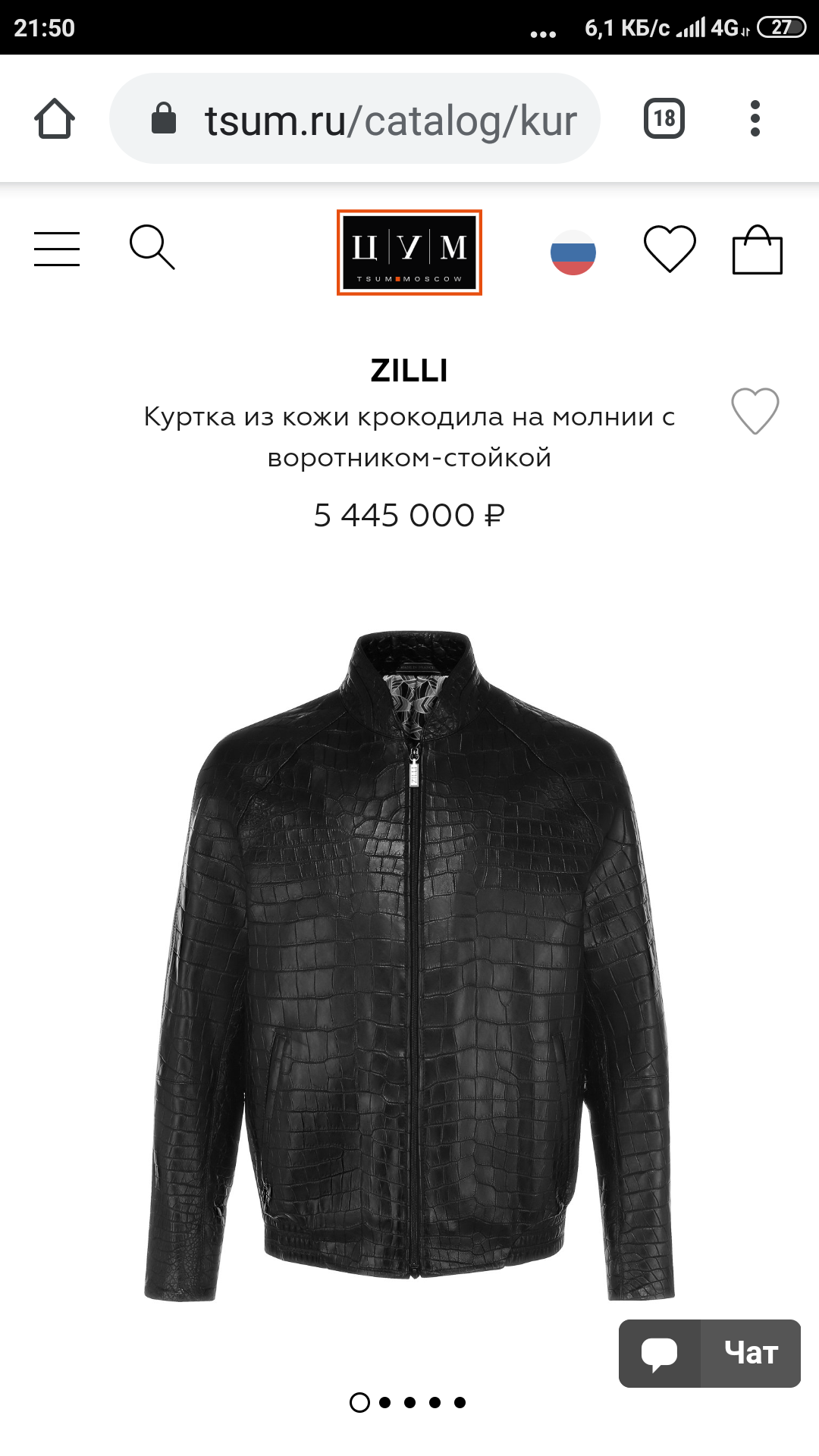The height and width of the screenshot is (1456, 819).
Task: Open the shopping bag
Action: pos(757,250)
